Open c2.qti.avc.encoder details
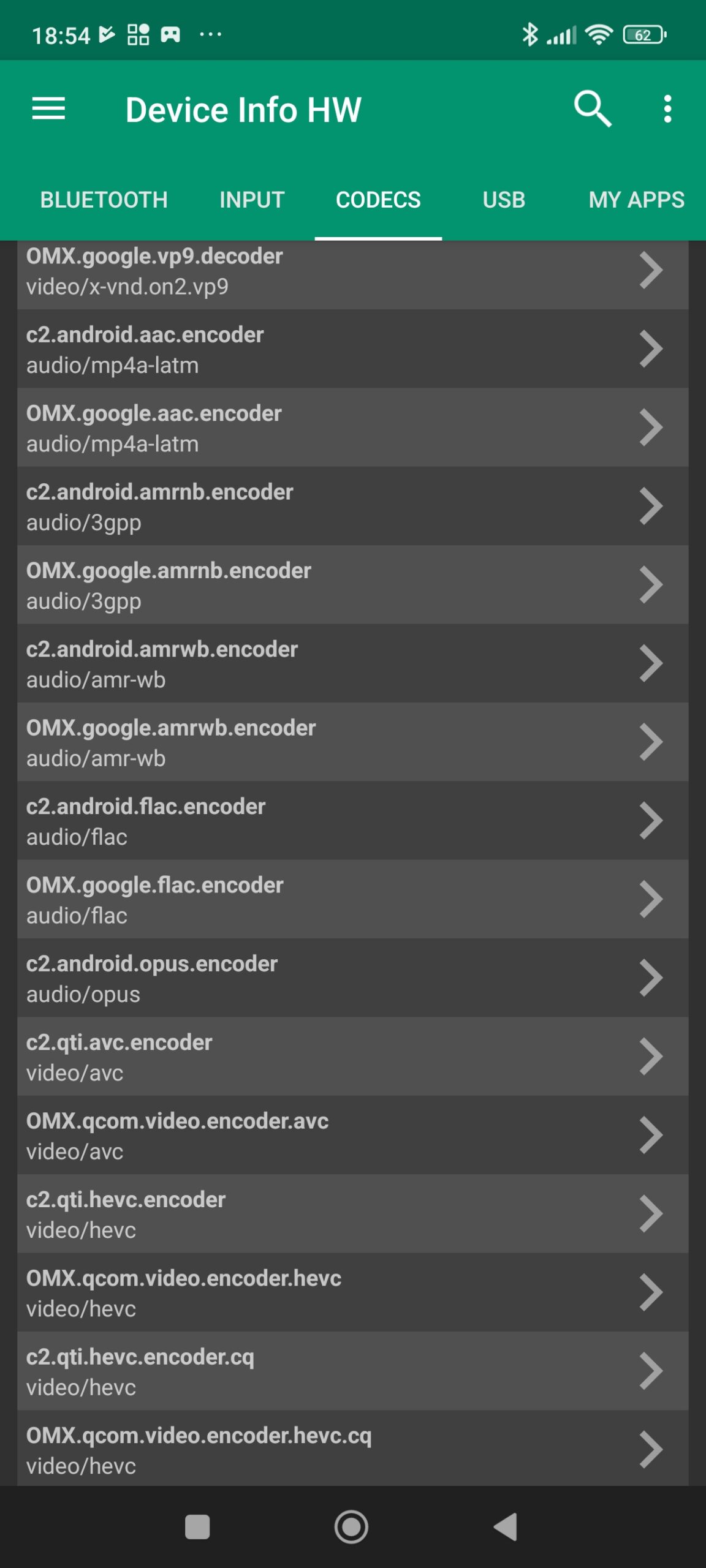706x1568 pixels. 352,1057
